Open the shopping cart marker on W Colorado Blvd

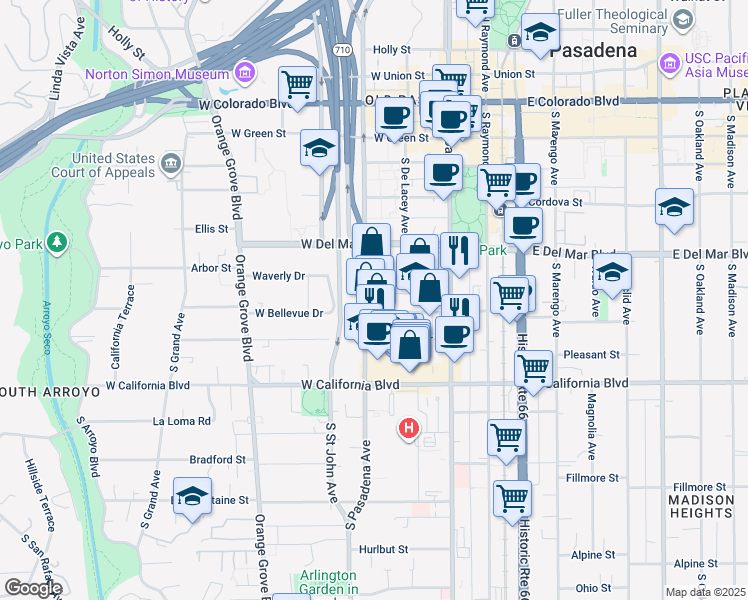[298, 84]
